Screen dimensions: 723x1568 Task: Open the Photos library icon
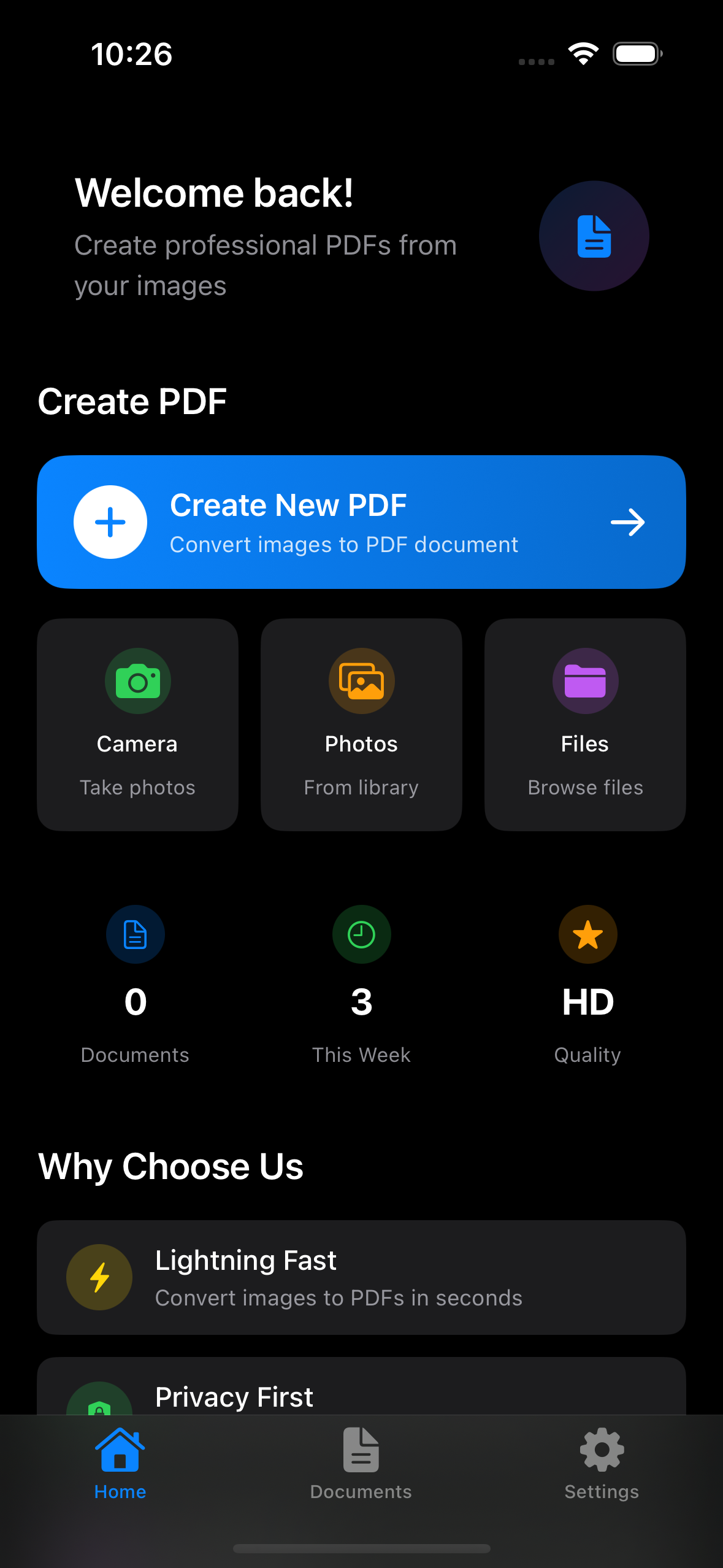click(x=361, y=681)
